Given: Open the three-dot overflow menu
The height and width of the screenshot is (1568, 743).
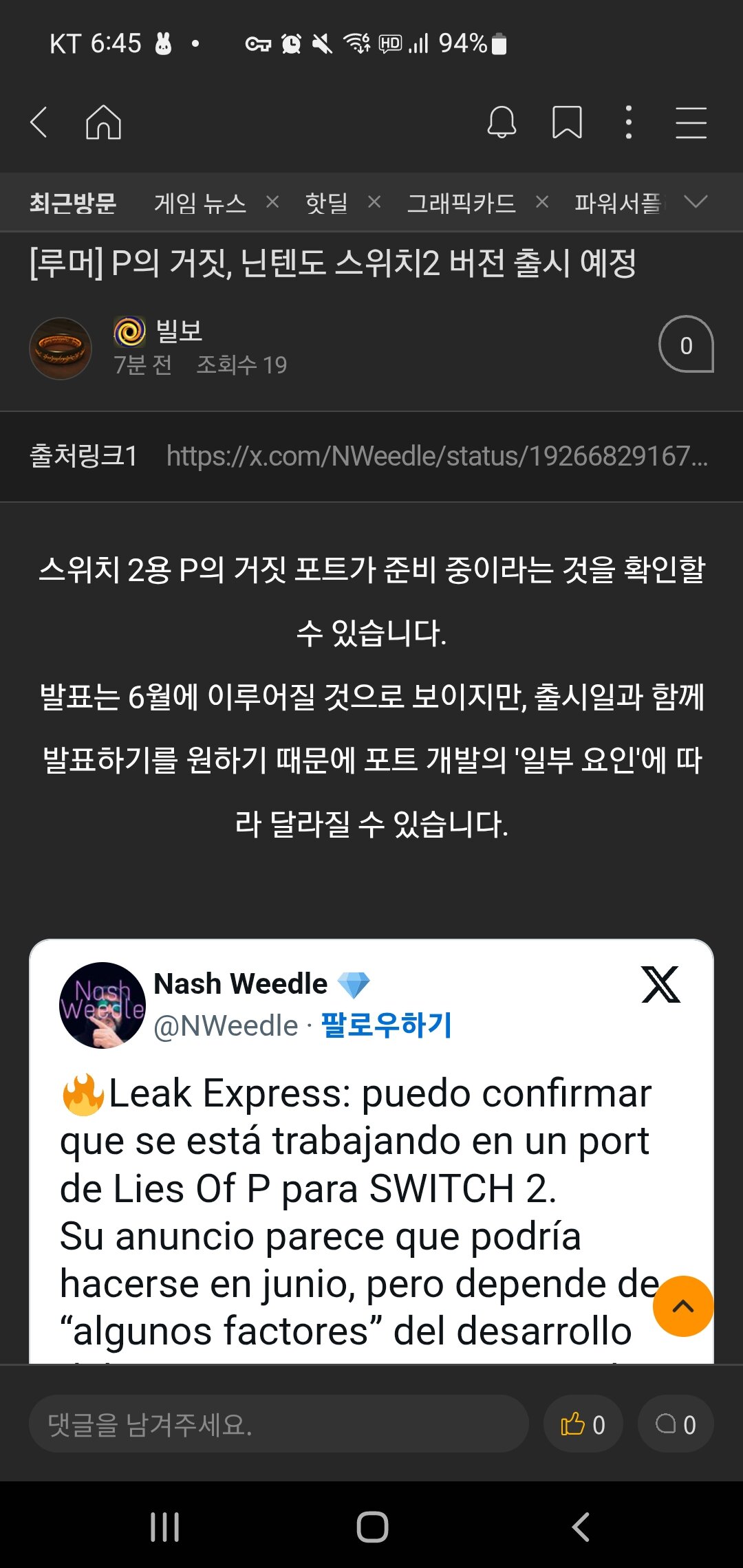Looking at the screenshot, I should [628, 123].
